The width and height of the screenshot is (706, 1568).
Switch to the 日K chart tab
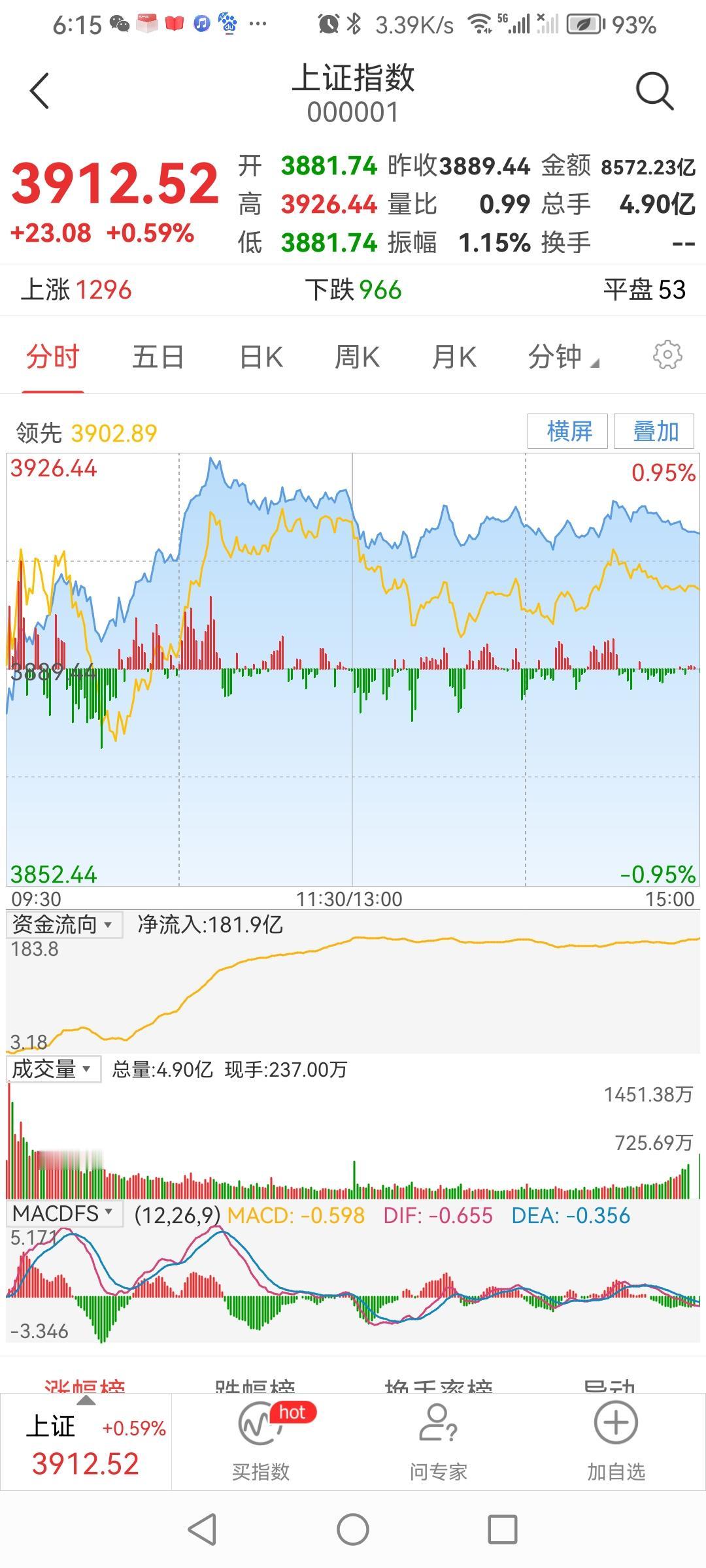(x=261, y=357)
